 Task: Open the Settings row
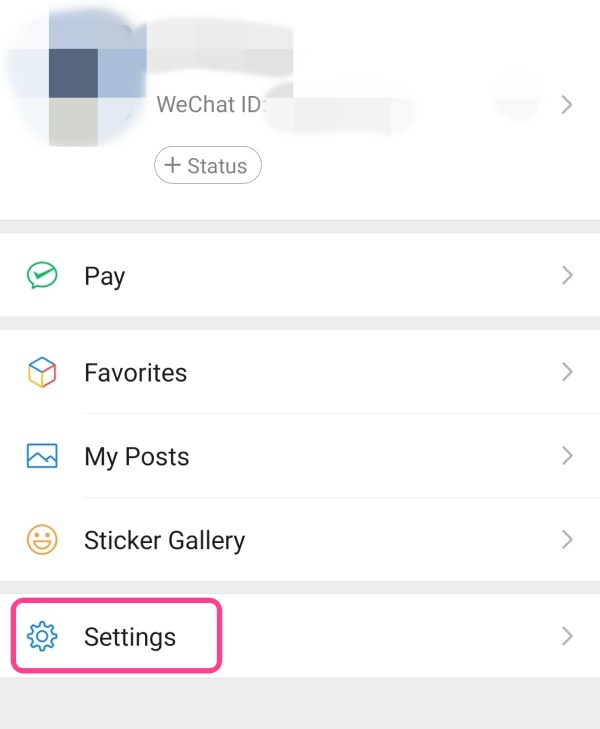click(x=130, y=636)
